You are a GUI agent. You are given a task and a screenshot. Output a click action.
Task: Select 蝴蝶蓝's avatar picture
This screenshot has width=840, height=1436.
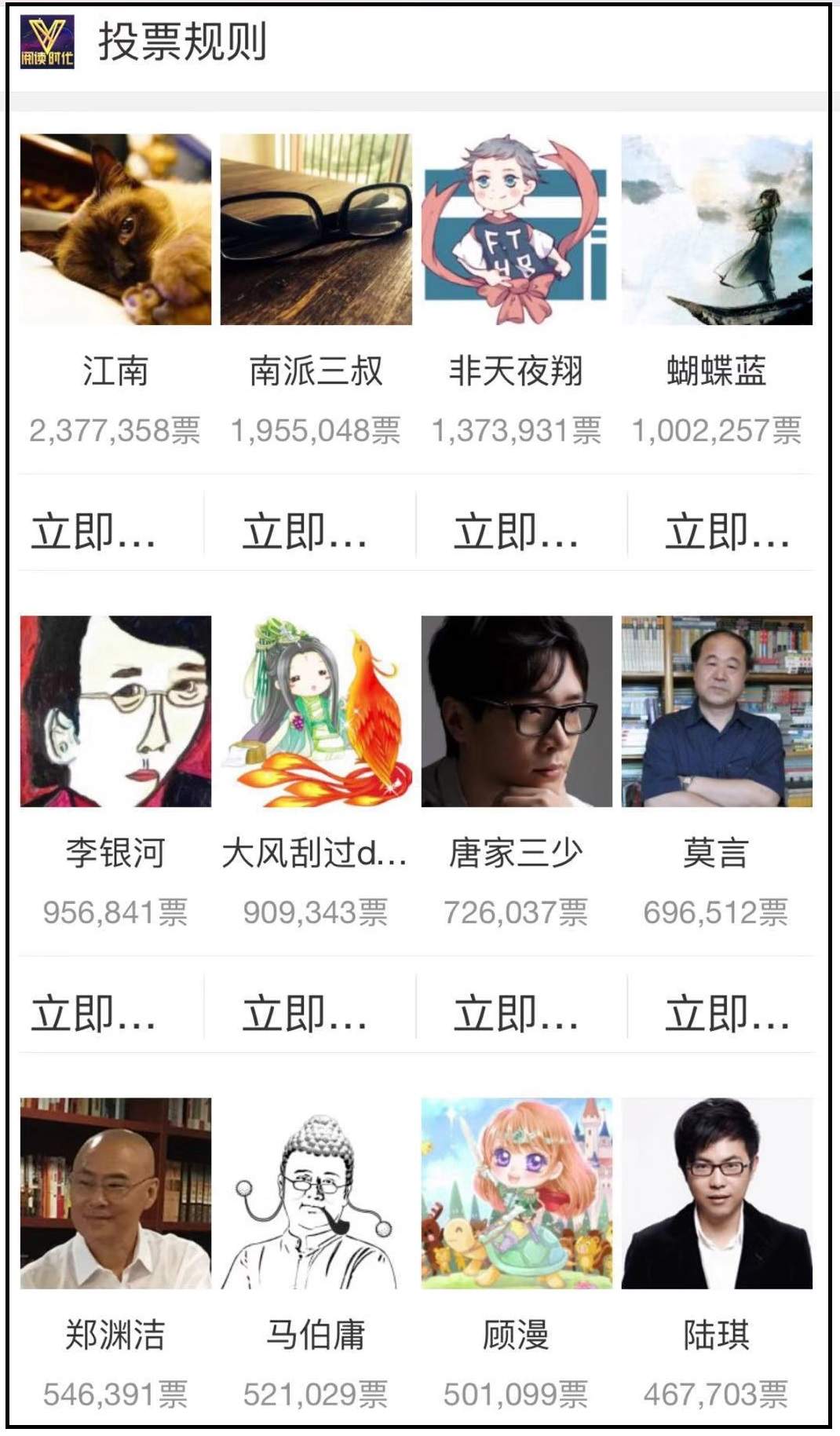pyautogui.click(x=717, y=229)
